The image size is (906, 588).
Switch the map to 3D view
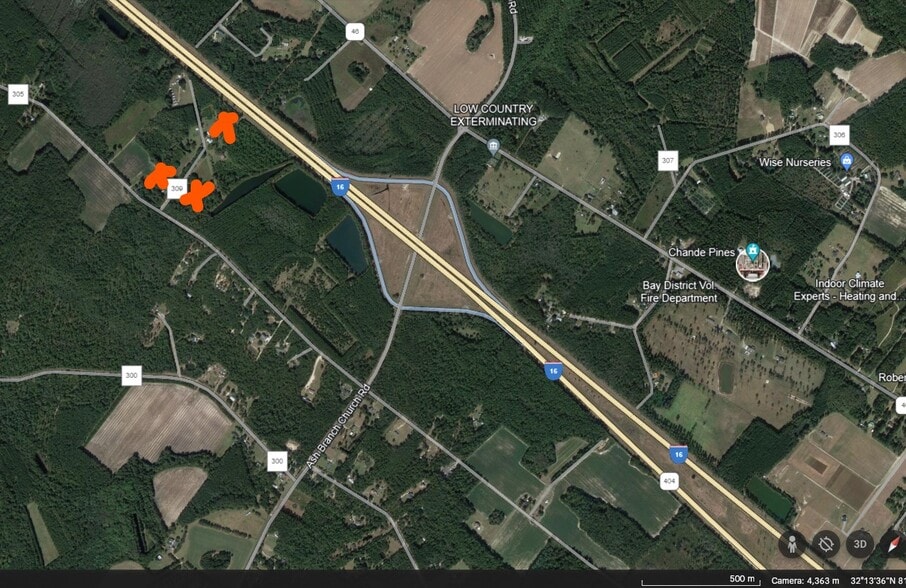pos(860,544)
